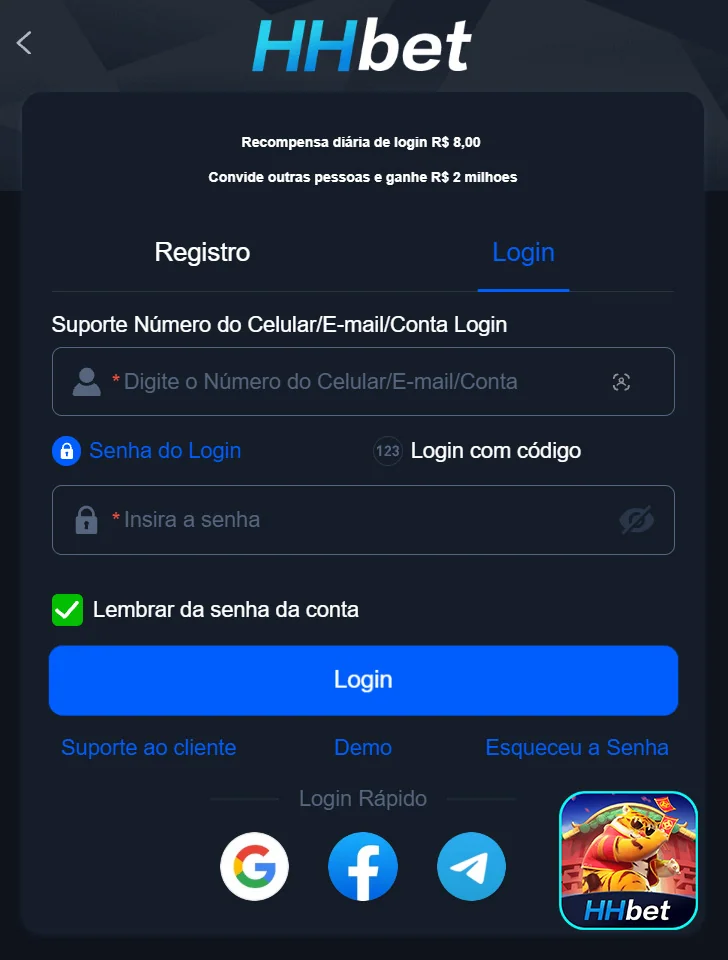Open Esqueceu a Senha recovery

[x=577, y=747]
